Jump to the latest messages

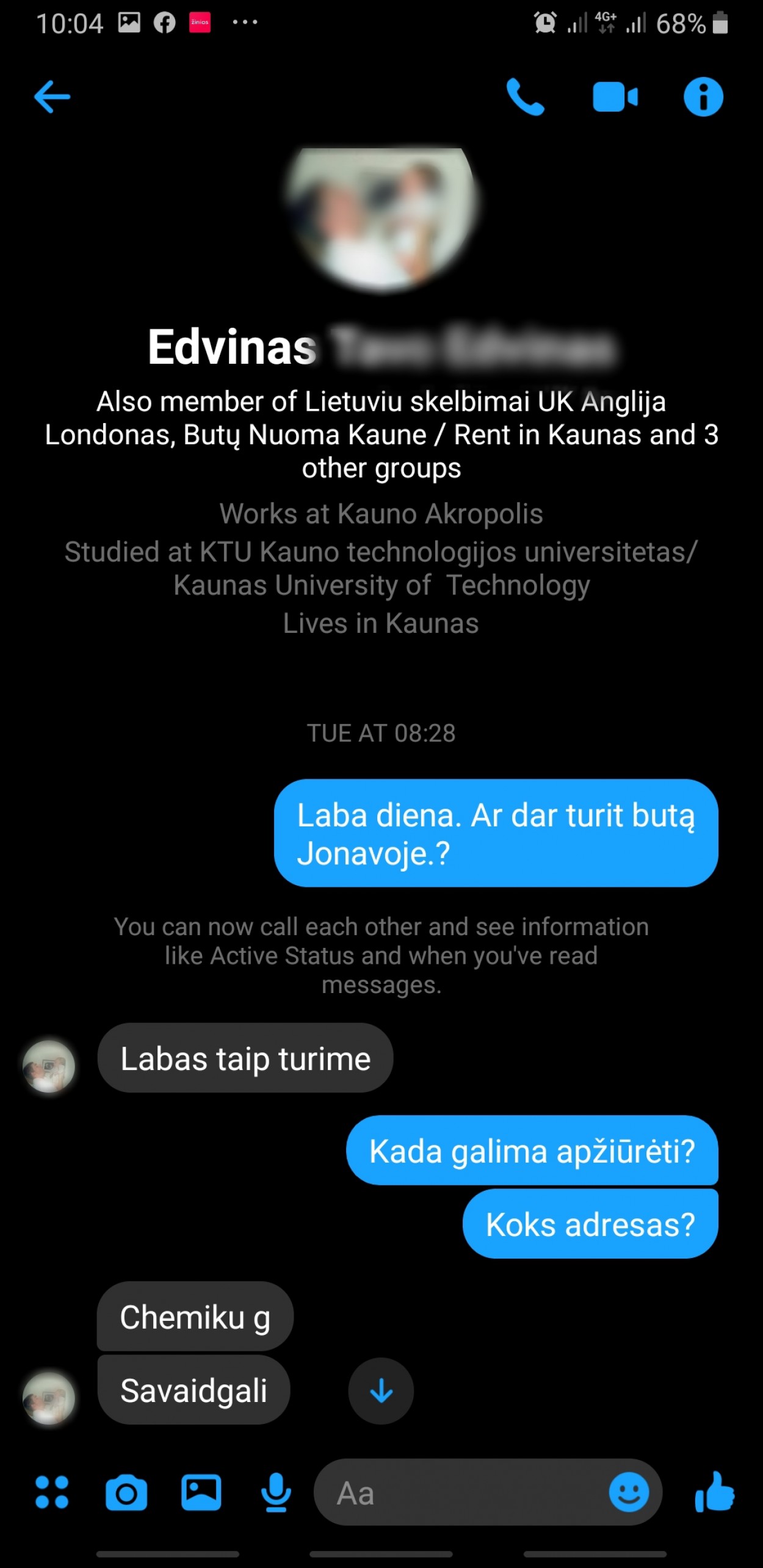tap(381, 1391)
